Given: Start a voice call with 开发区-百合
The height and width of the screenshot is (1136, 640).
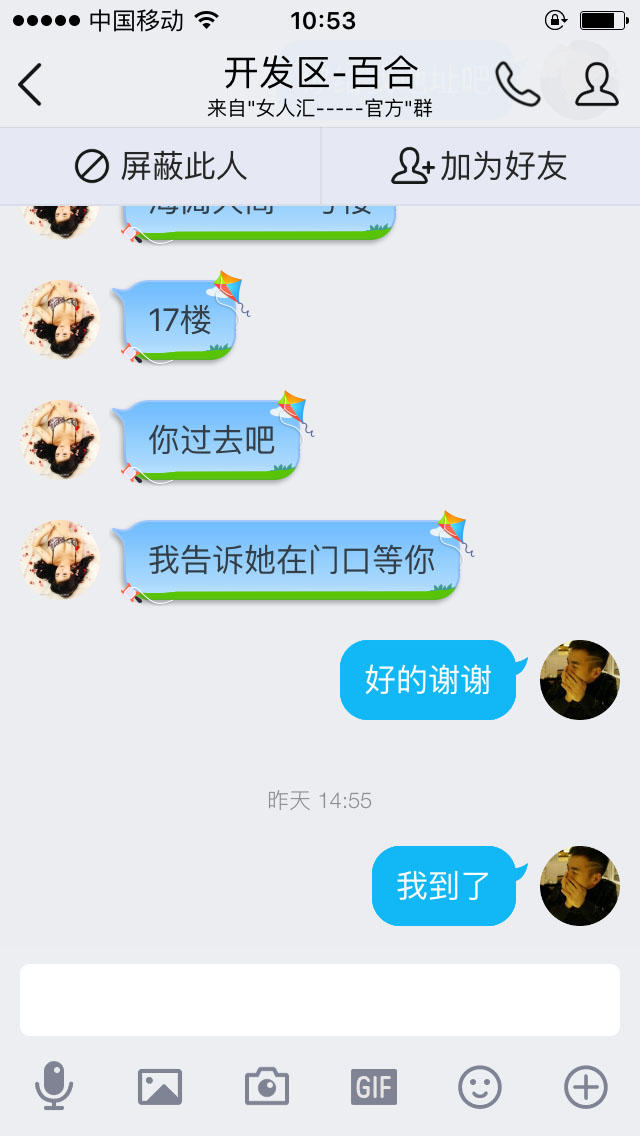Looking at the screenshot, I should point(517,84).
